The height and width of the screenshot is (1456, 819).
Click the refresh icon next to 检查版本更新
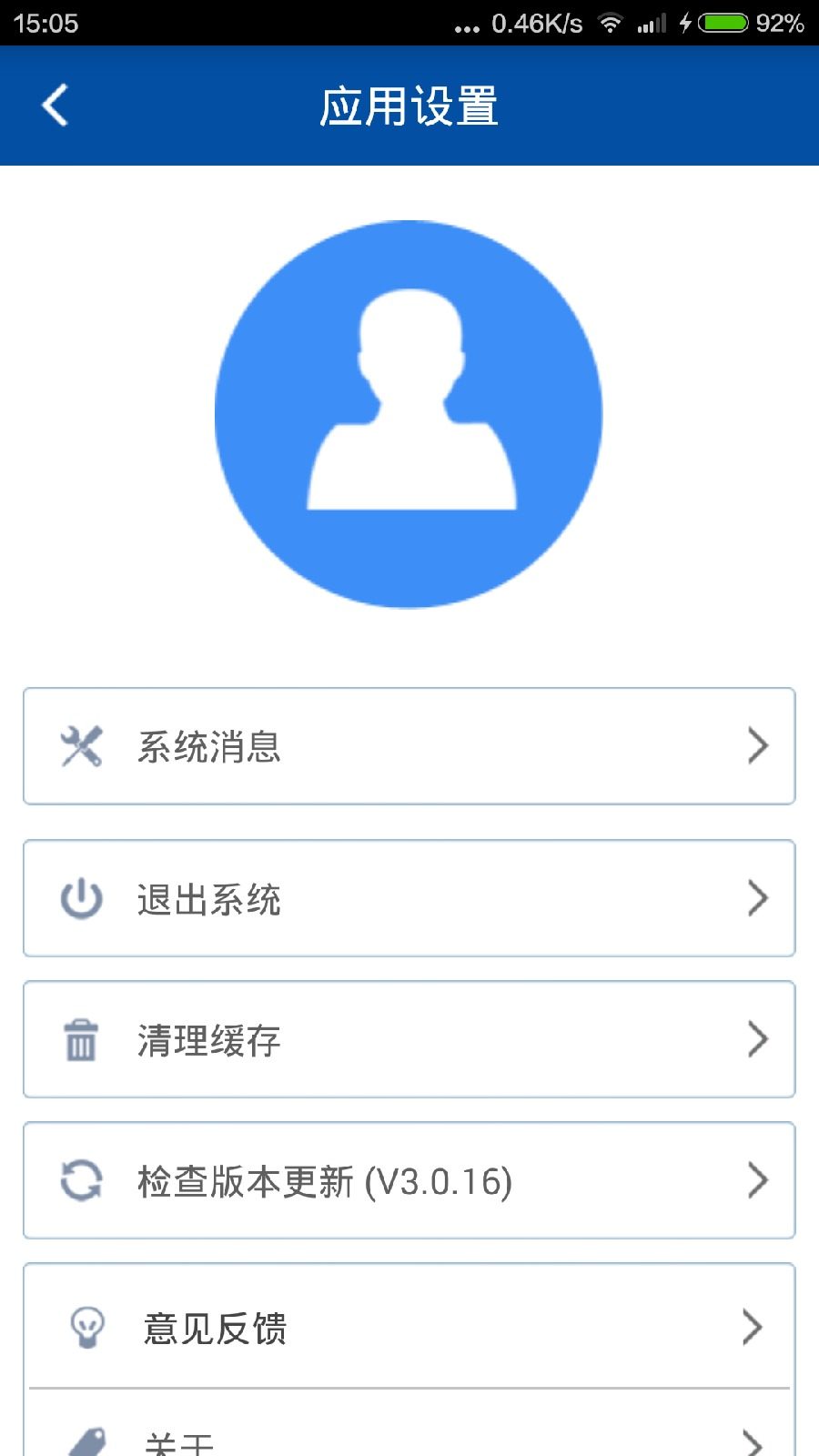pos(81,1181)
